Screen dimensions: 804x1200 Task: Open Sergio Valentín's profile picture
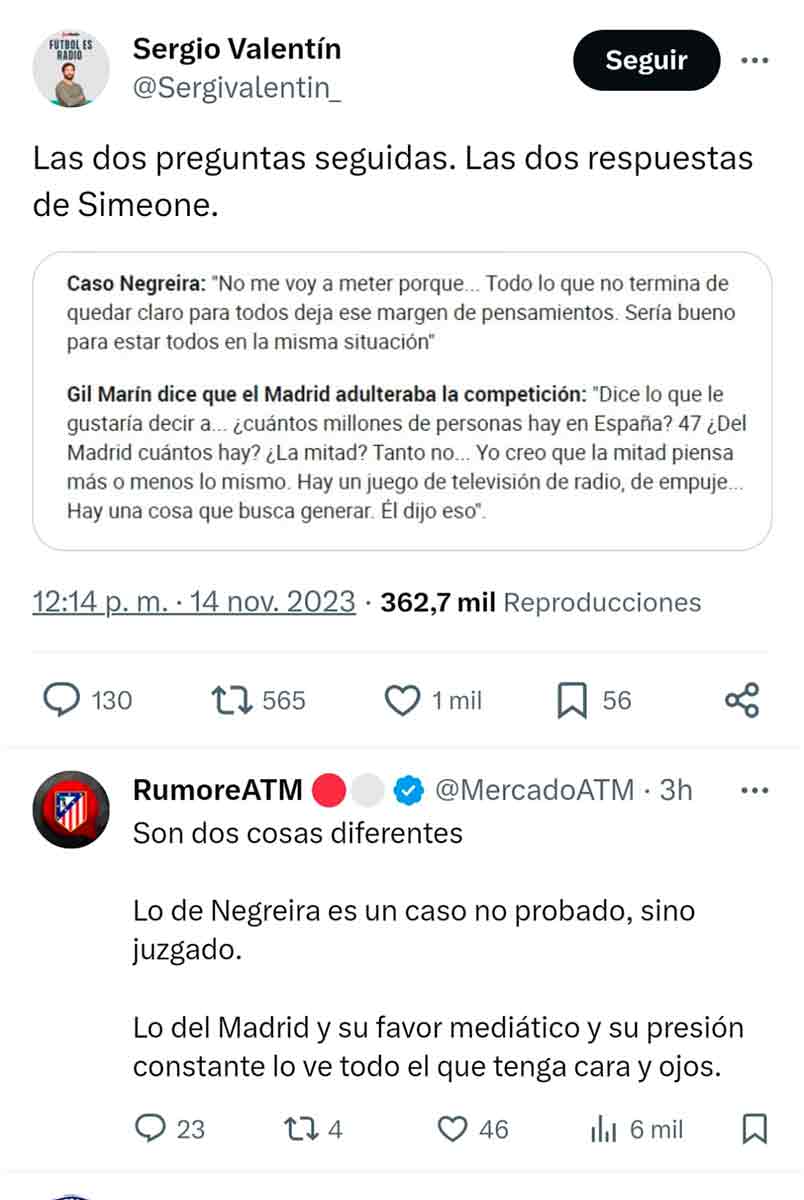tap(70, 68)
